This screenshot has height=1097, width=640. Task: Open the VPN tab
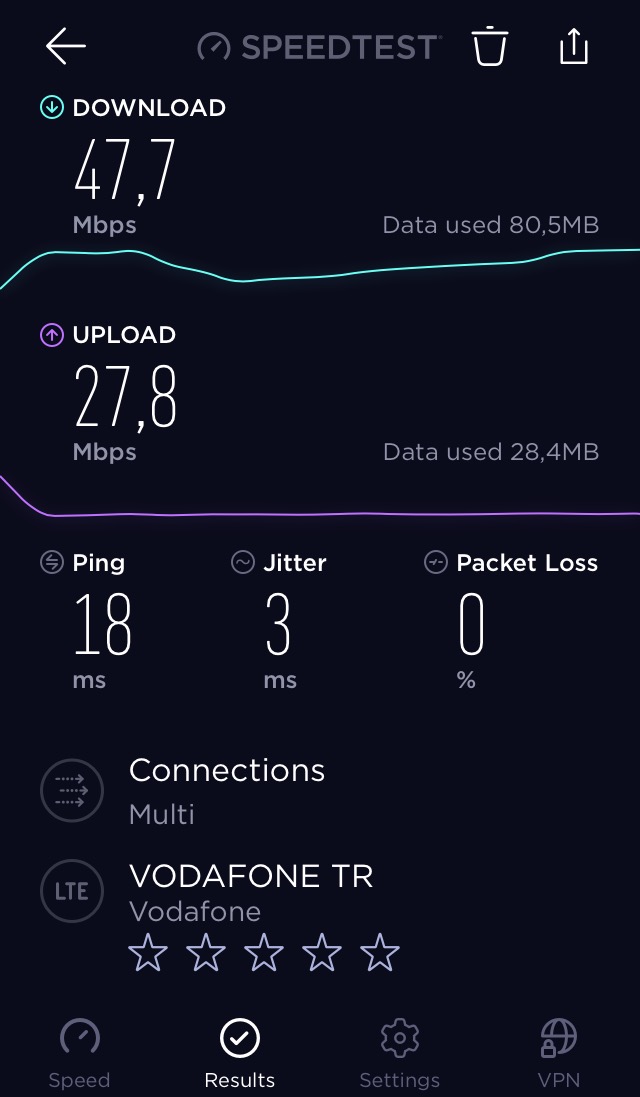pyautogui.click(x=560, y=1053)
